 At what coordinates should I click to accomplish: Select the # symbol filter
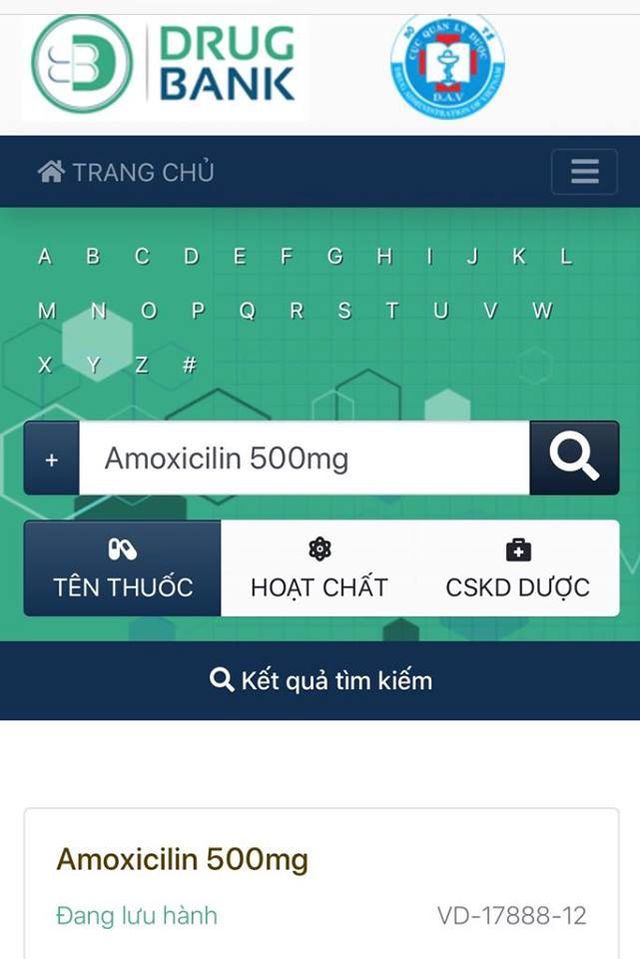point(189,365)
